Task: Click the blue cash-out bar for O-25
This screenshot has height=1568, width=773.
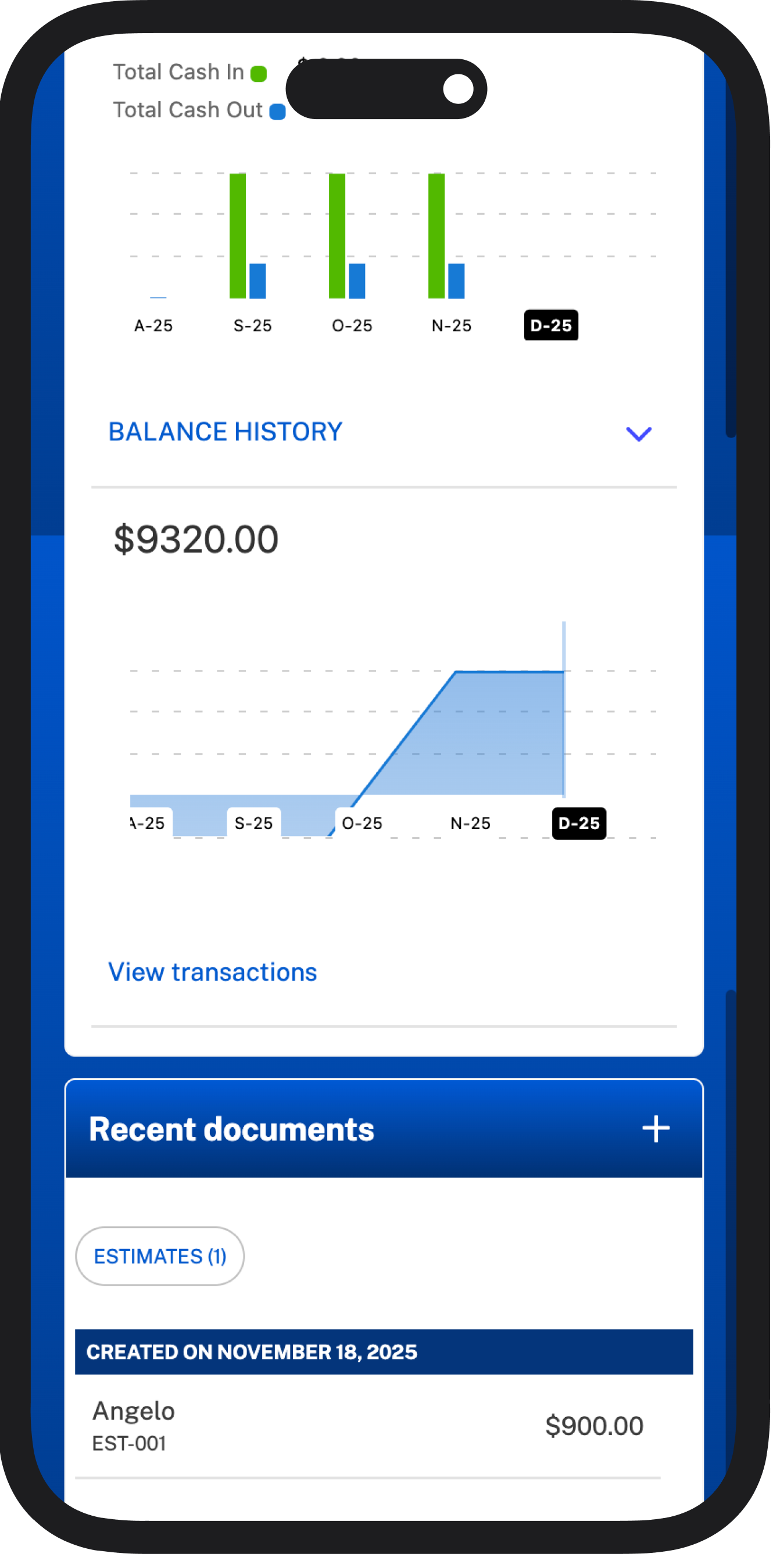Action: tap(356, 281)
